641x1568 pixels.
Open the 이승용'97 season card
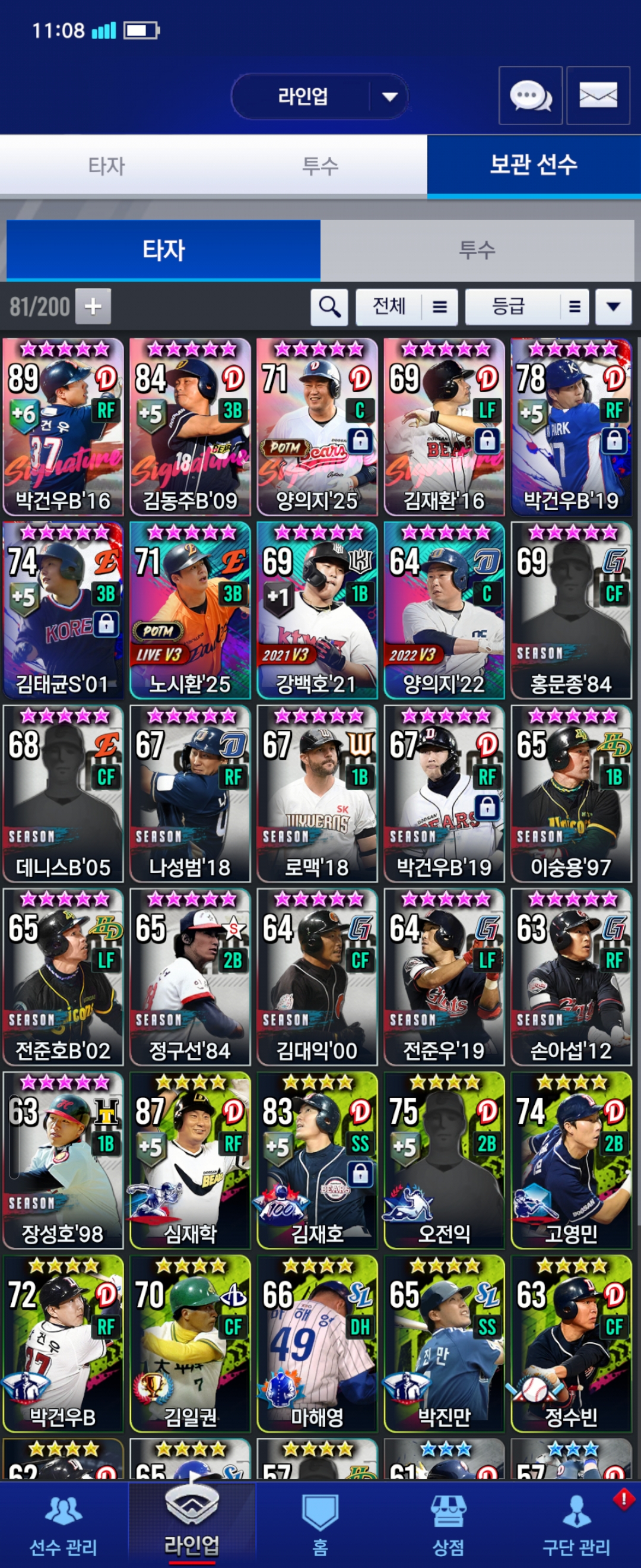tap(571, 793)
